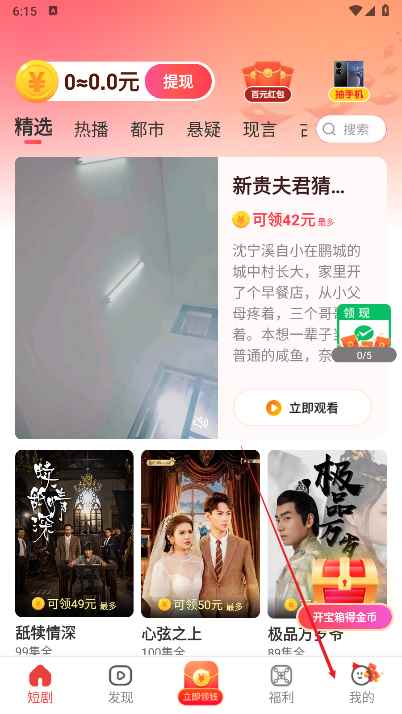
Task: Go to the 福利 tab
Action: (281, 684)
